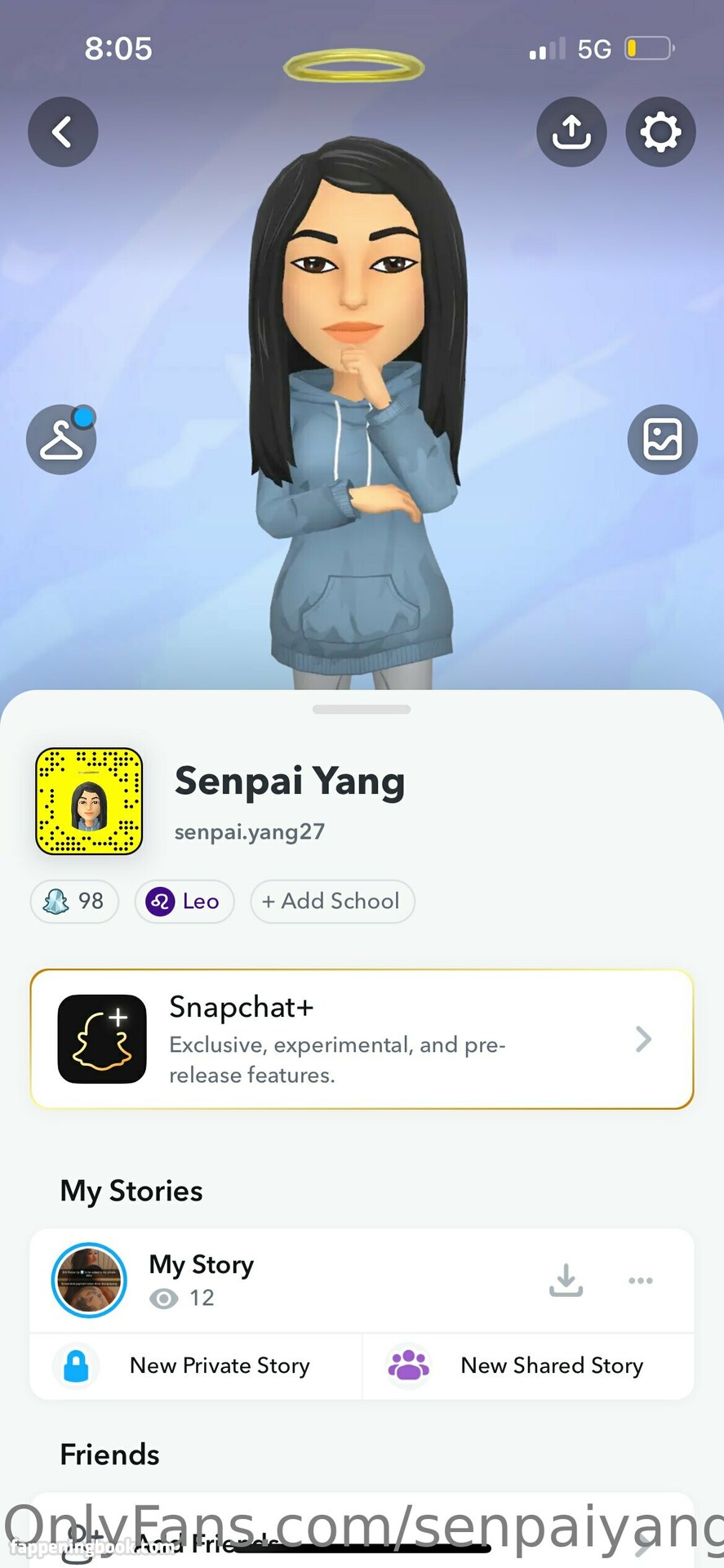This screenshot has height=1568, width=724.
Task: Open the Snapchat+ card
Action: (x=362, y=1040)
